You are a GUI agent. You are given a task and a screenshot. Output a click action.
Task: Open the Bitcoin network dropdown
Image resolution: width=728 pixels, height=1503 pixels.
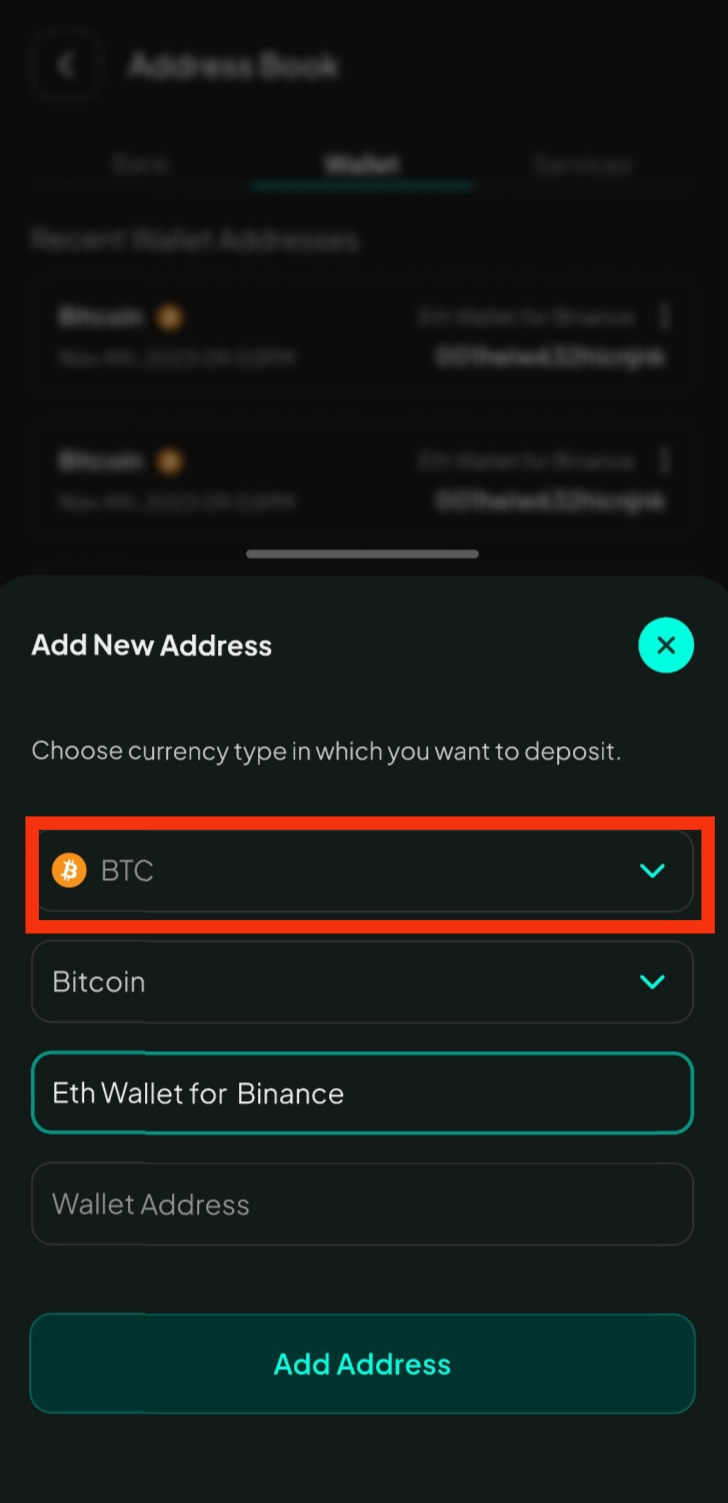tap(363, 982)
